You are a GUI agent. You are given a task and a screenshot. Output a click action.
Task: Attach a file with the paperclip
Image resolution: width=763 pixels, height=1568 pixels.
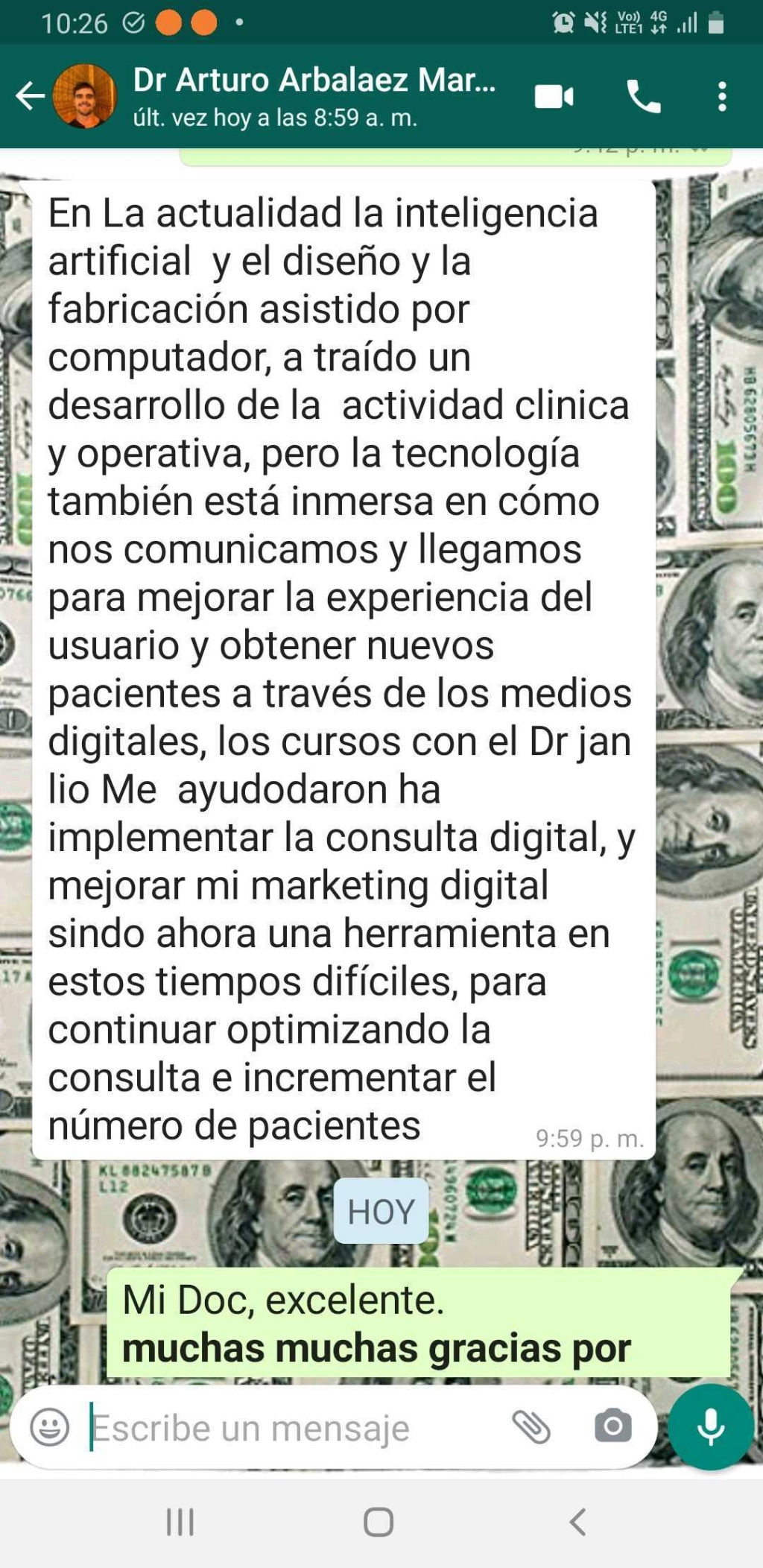pos(531,1427)
